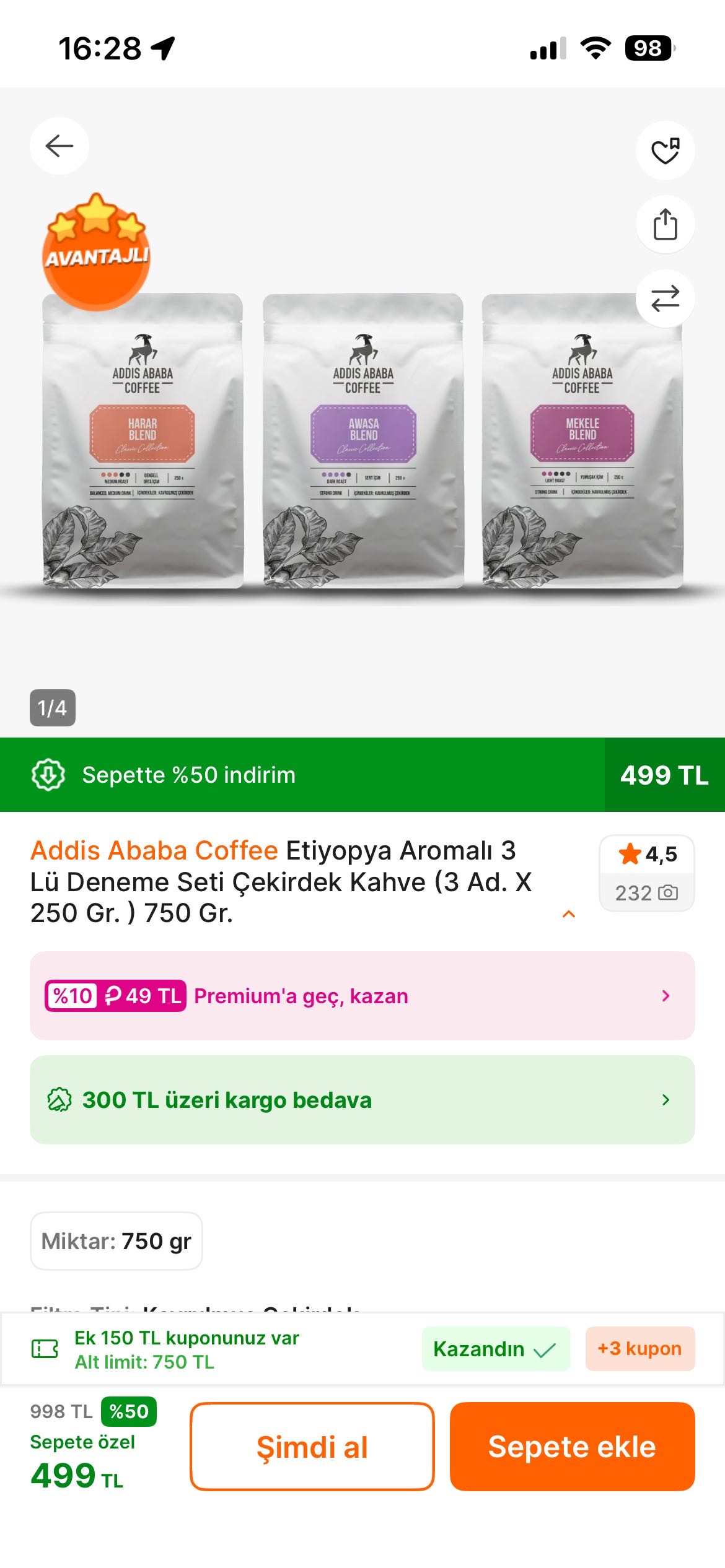
Task: Open the coffee set product image
Action: (362, 440)
